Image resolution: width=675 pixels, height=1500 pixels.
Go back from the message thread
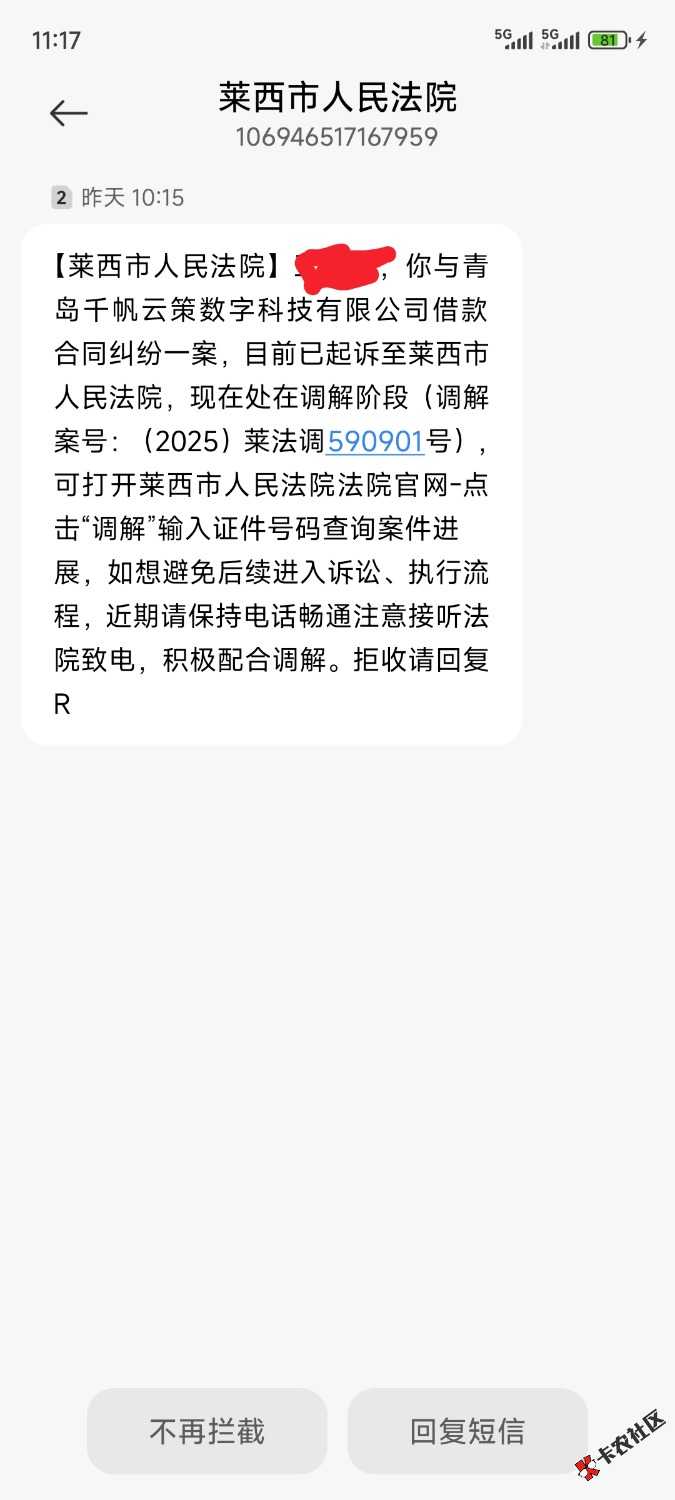pos(68,113)
